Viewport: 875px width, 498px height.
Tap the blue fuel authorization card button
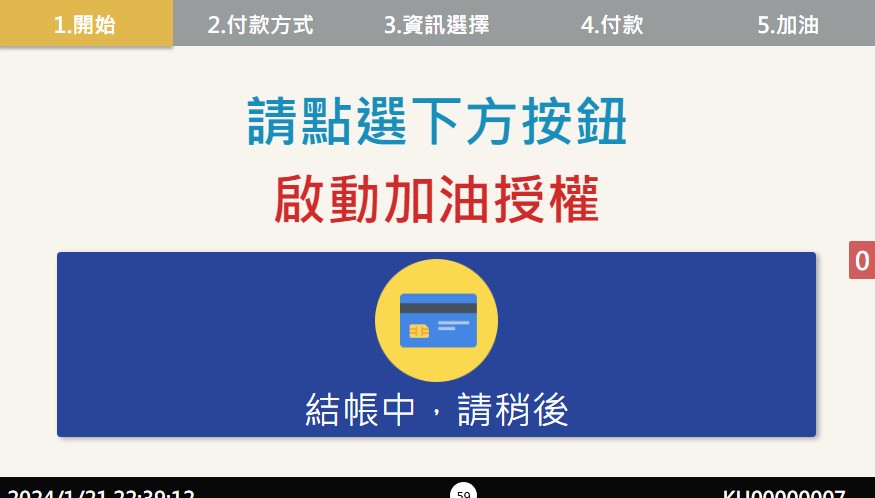[x=436, y=344]
